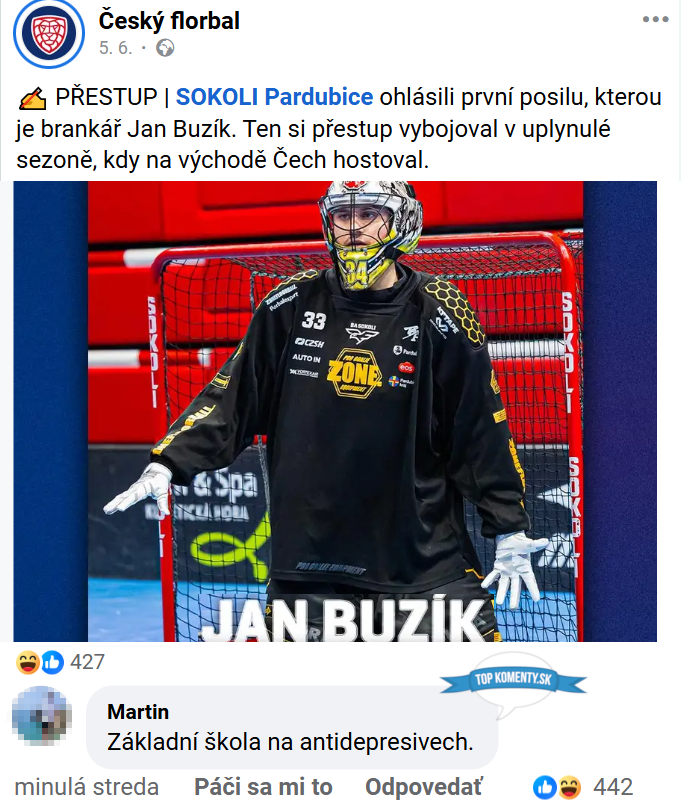Show who reacted to the post (427)
The height and width of the screenshot is (807, 681).
coord(61,662)
